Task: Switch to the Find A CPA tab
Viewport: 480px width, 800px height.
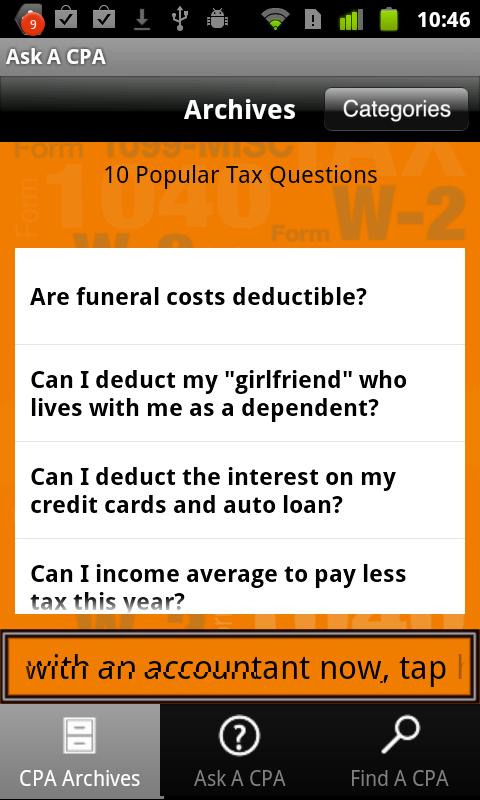Action: [400, 752]
